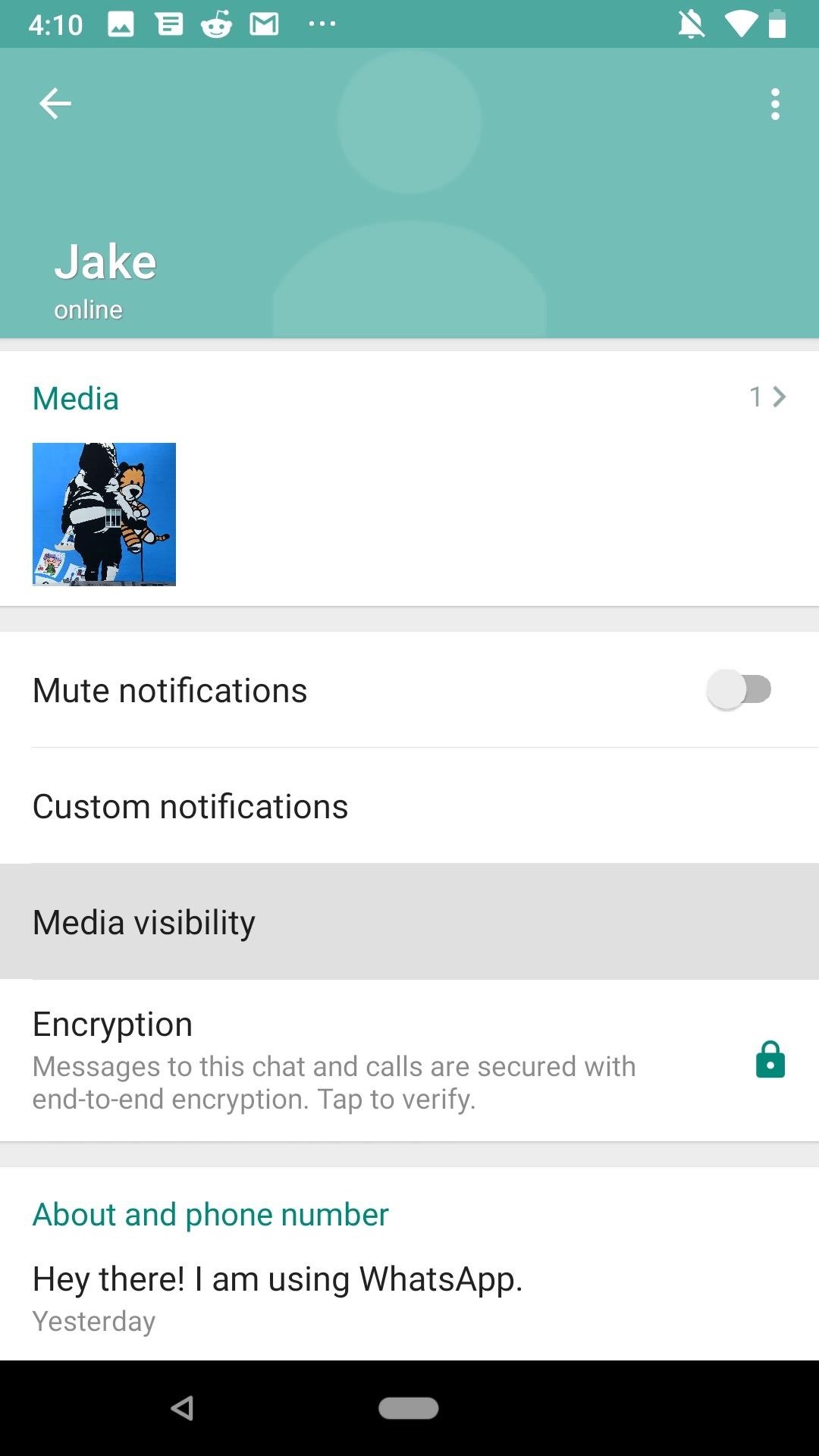Enable the Mute notifications switch

click(x=737, y=689)
